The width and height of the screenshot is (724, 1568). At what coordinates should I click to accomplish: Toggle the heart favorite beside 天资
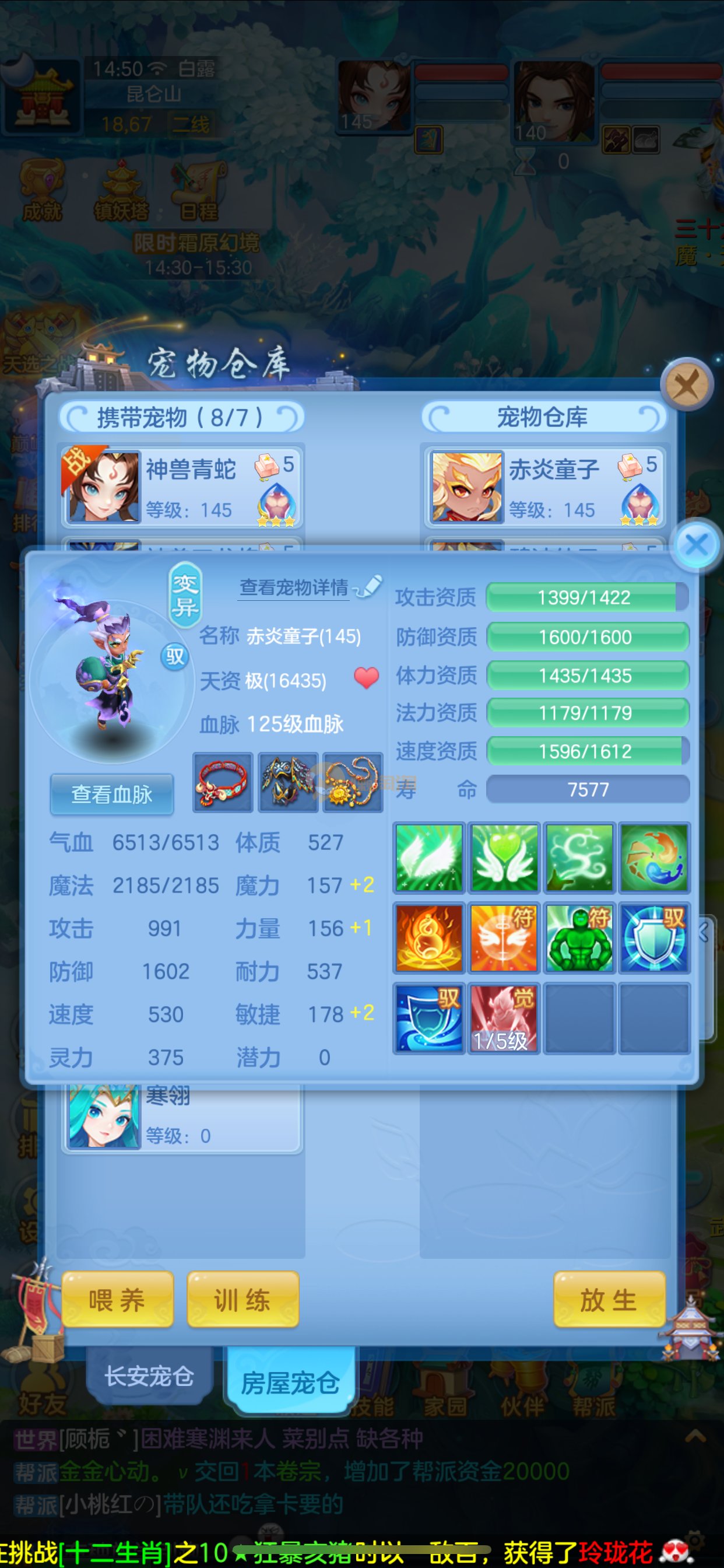coord(366,677)
